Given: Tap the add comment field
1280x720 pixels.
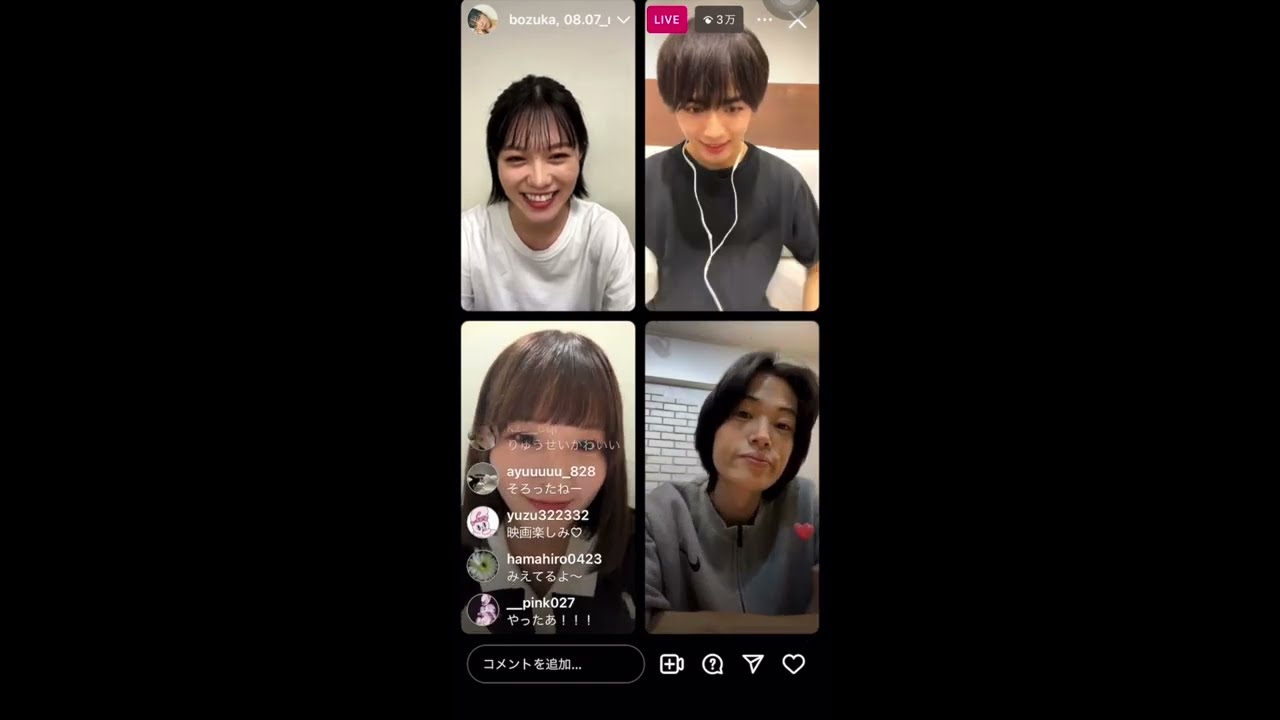Looking at the screenshot, I should 555,664.
